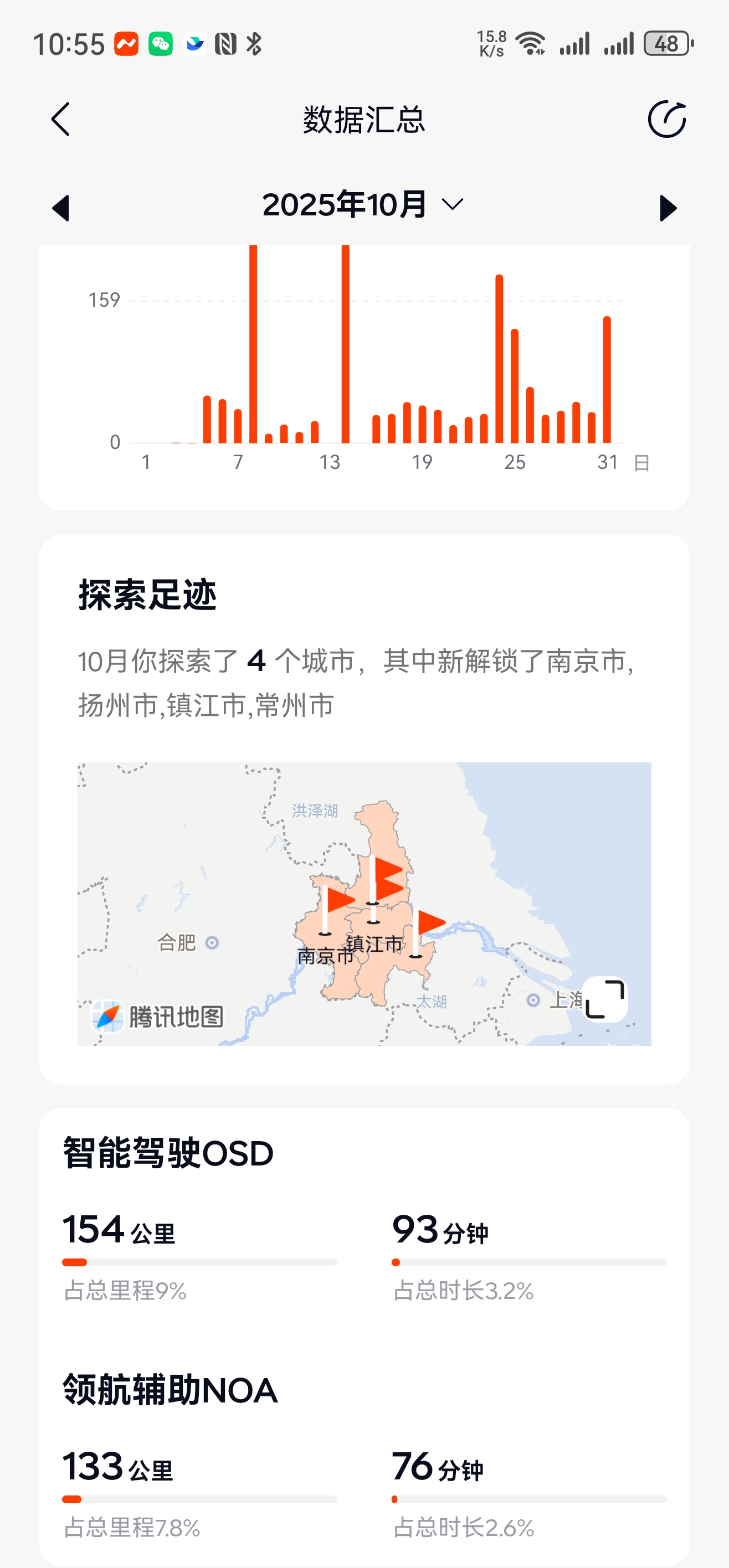
Task: Go to the next month
Action: (x=668, y=208)
